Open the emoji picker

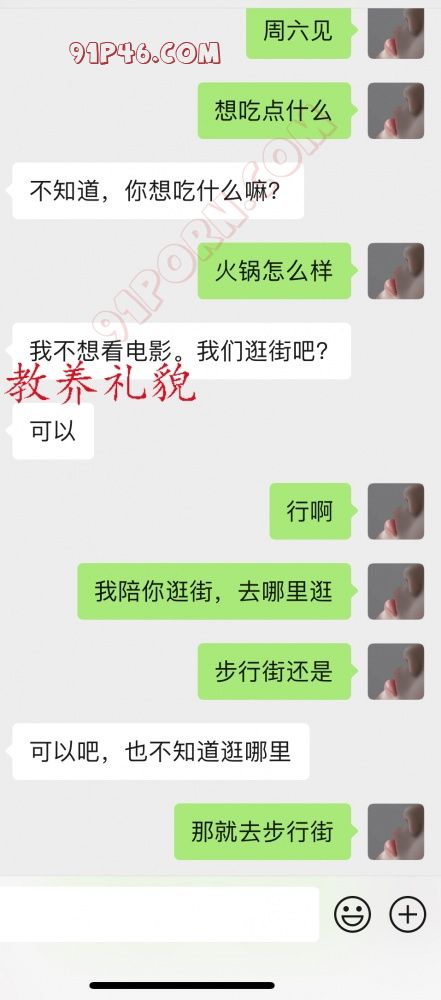click(352, 915)
